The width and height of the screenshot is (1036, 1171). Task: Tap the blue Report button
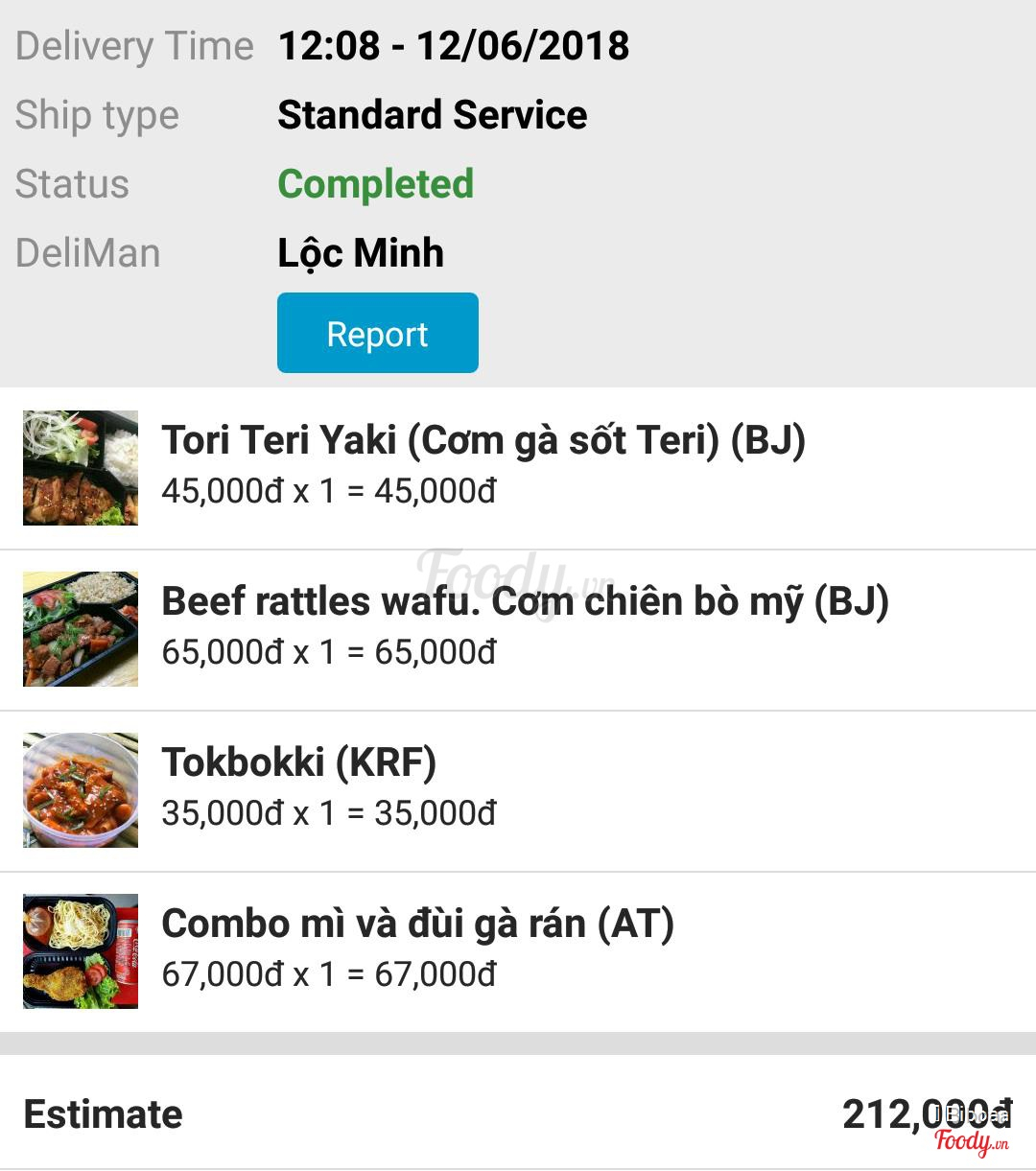tap(377, 333)
